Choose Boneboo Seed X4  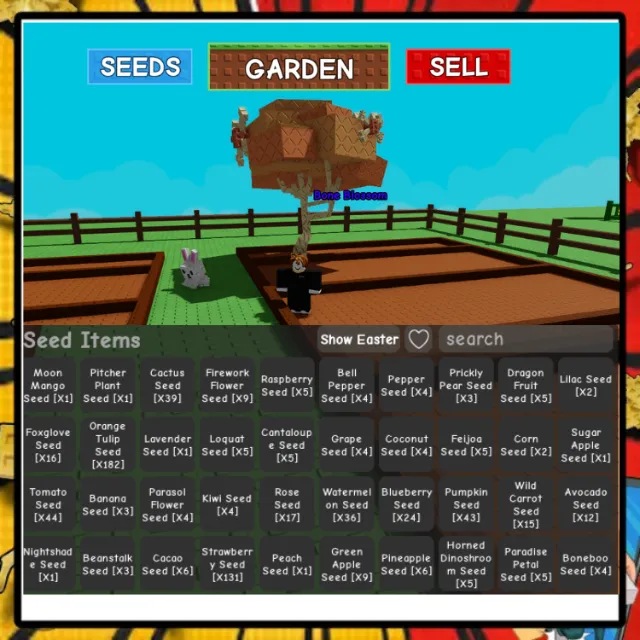(586, 564)
